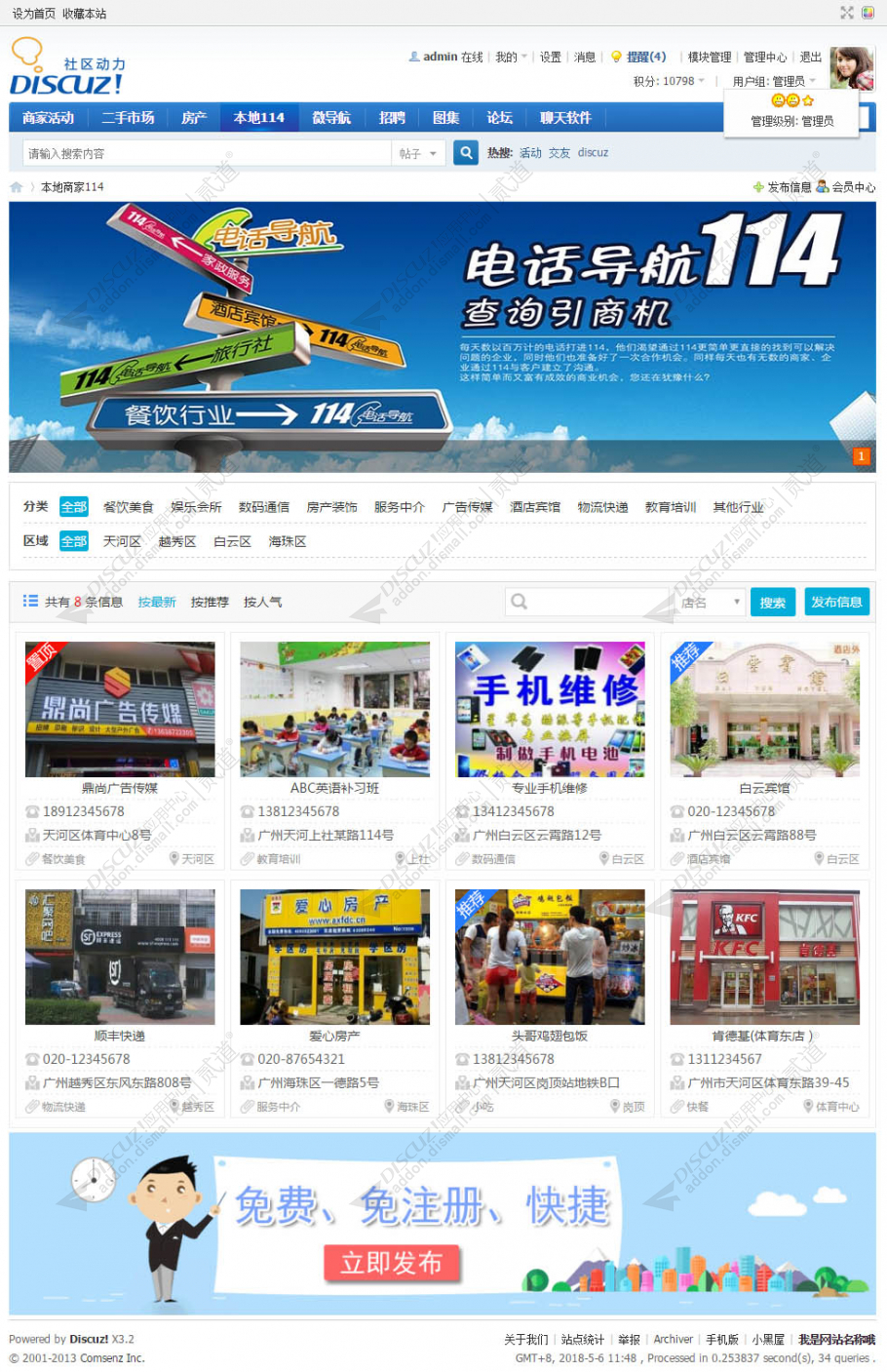Tap the 搜索 button in listings

coord(772,603)
